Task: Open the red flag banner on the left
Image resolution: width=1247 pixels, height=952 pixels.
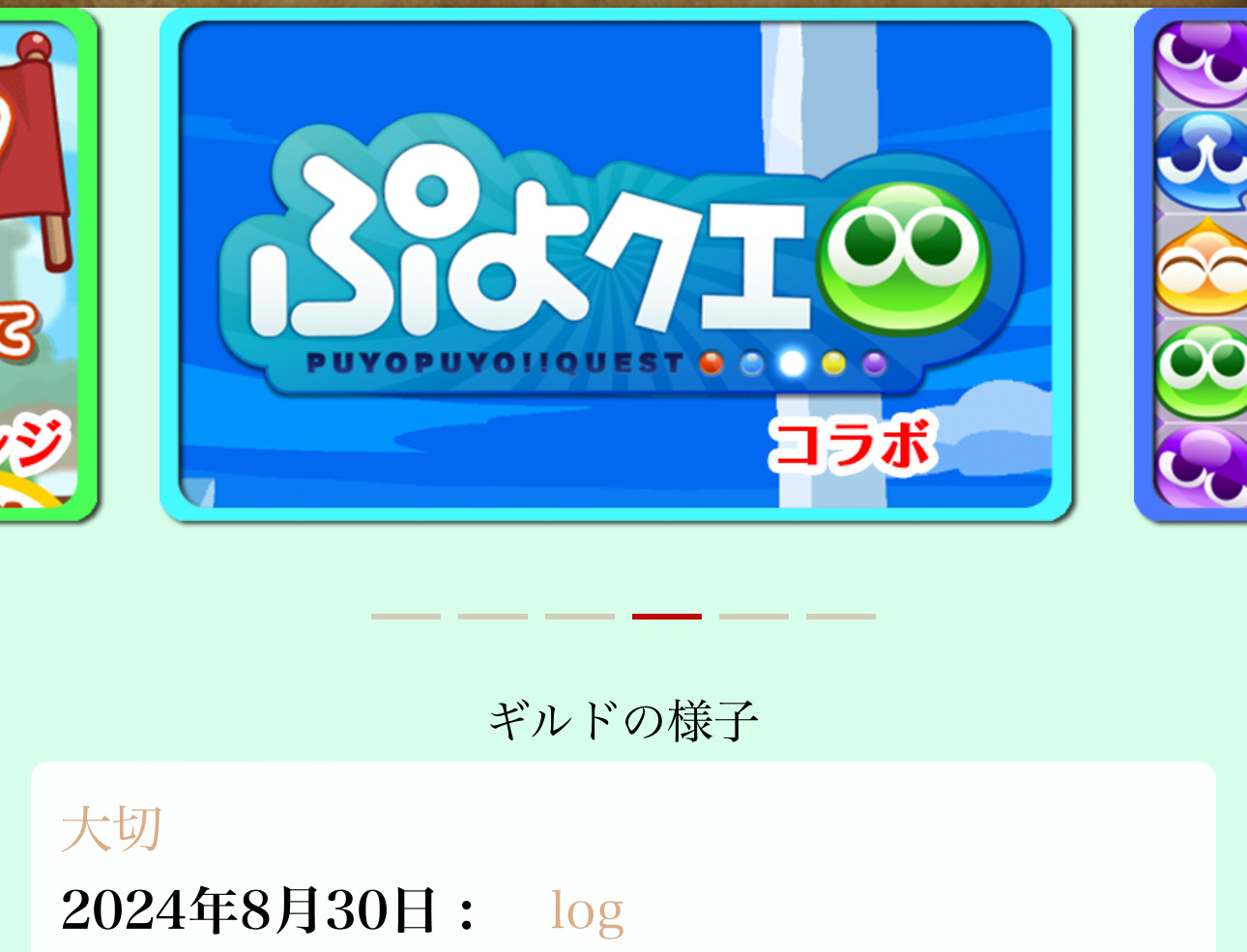Action: point(43,266)
